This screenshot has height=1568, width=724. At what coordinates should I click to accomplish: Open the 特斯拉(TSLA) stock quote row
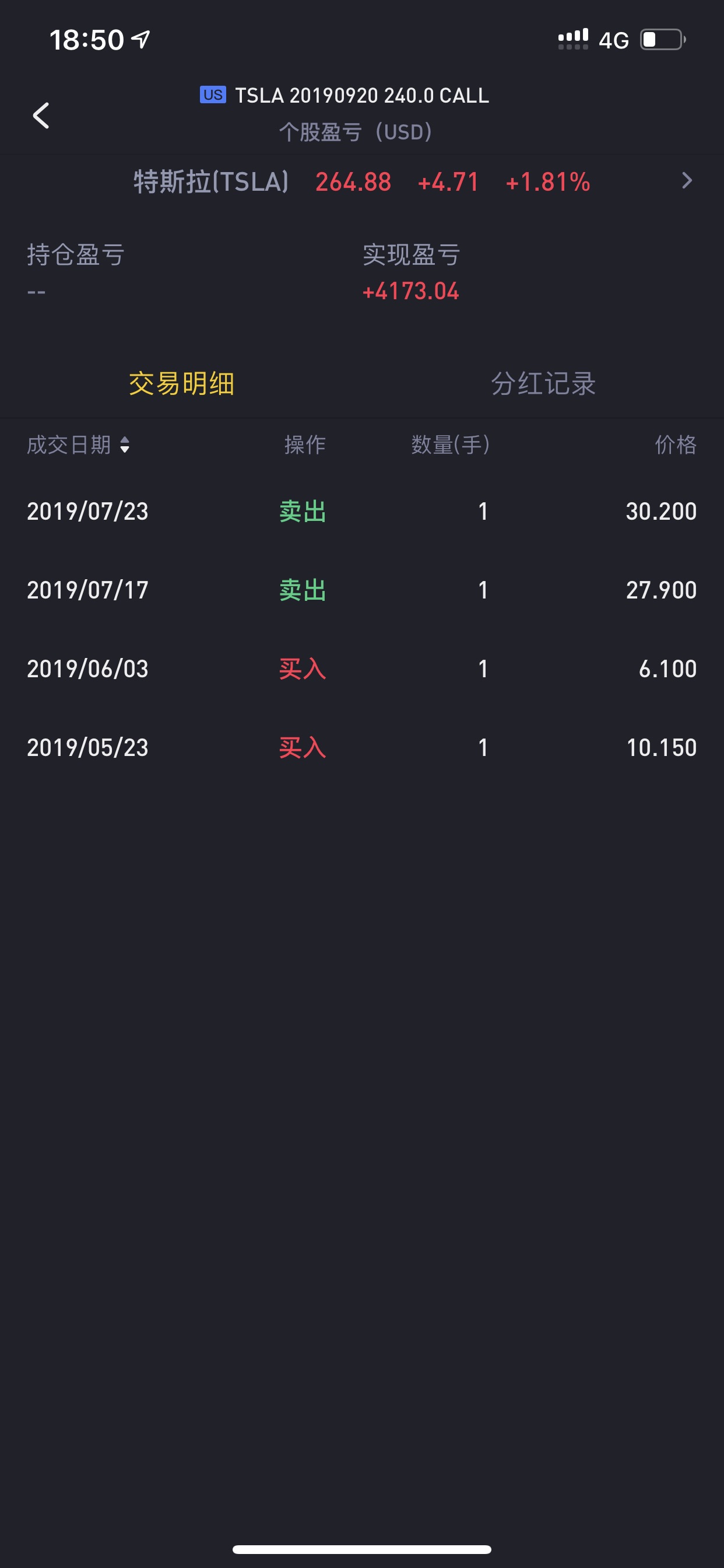[x=362, y=181]
